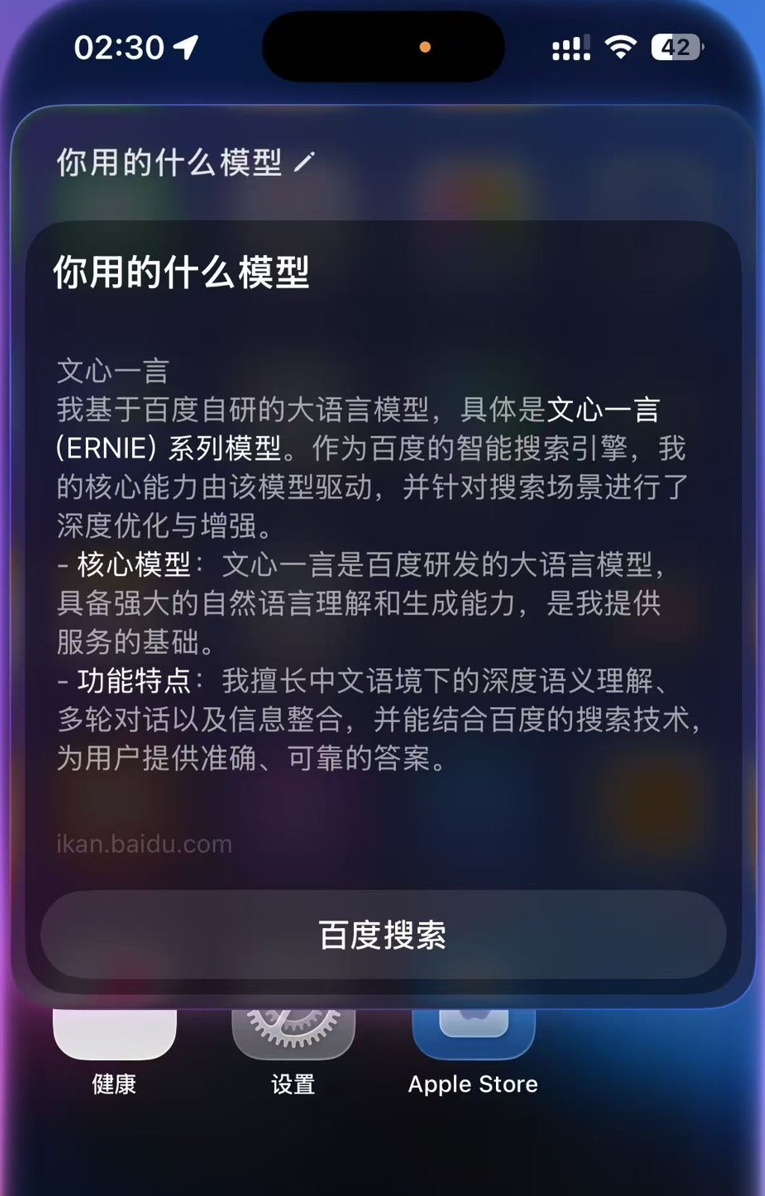This screenshot has height=1196, width=765.
Task: Tap the location arrow in status bar
Action: click(188, 44)
